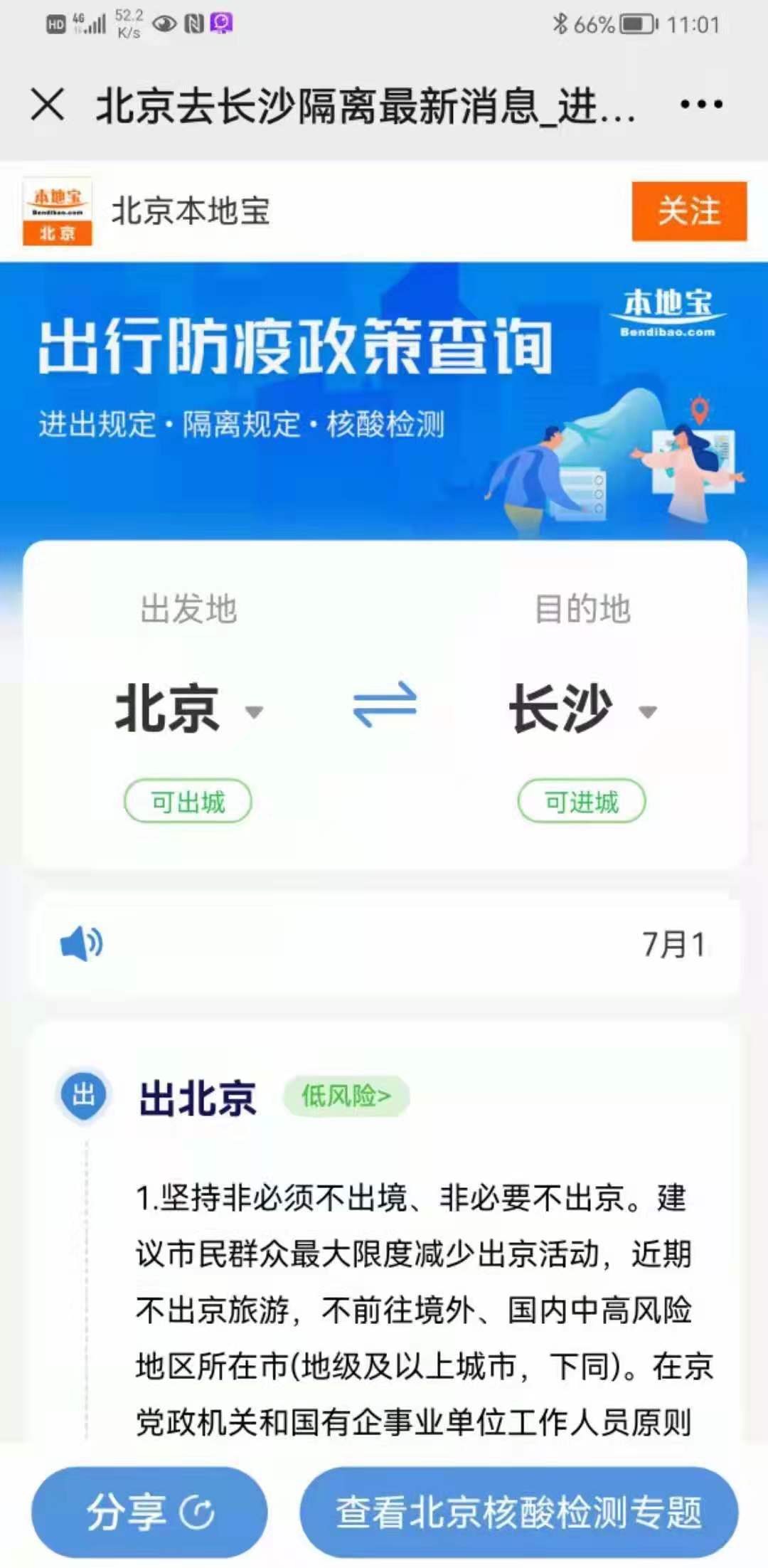Follow 北京本地宝 with the 关注 button

688,211
